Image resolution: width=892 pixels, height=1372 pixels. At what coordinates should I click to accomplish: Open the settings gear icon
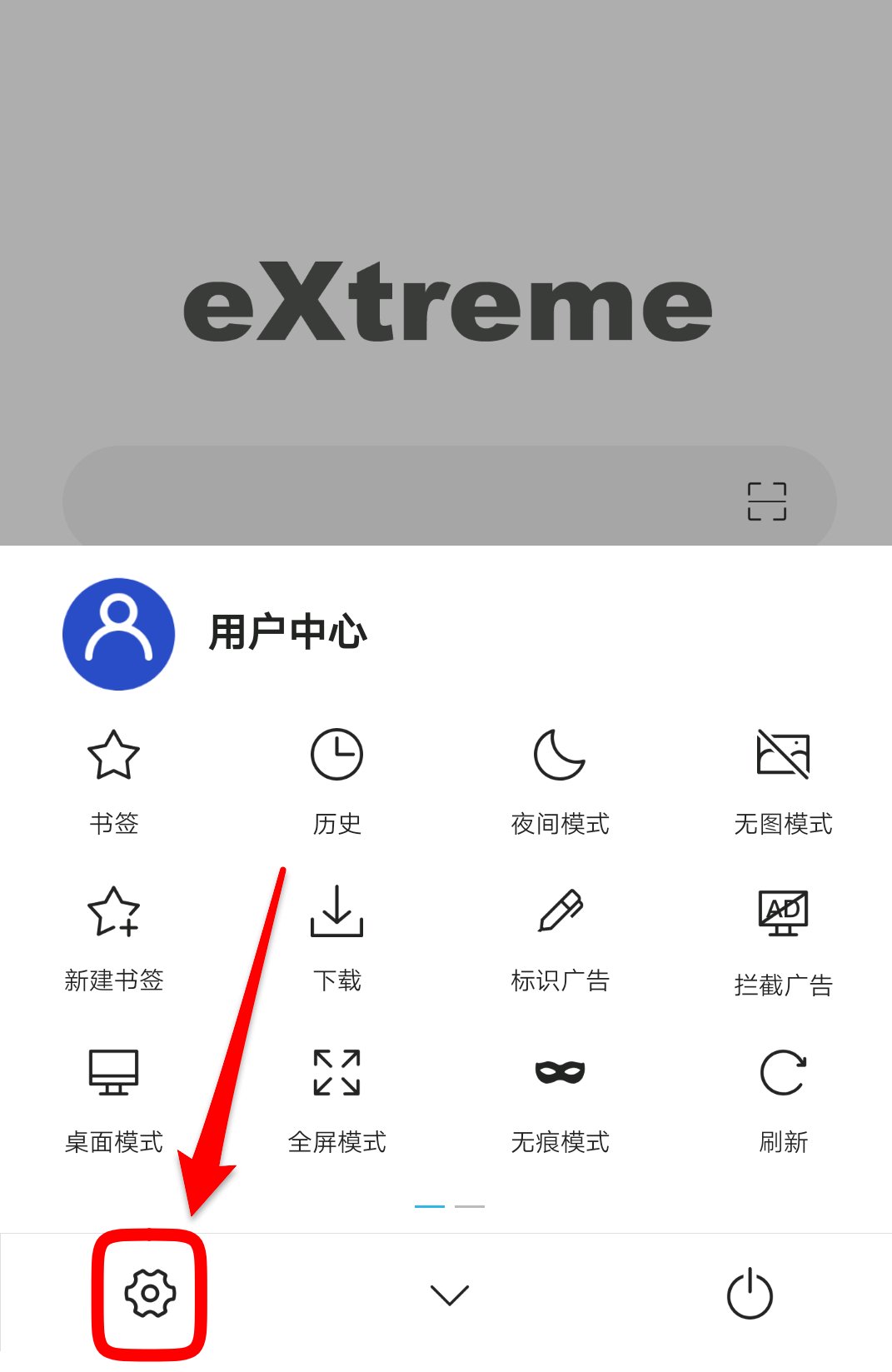150,1293
